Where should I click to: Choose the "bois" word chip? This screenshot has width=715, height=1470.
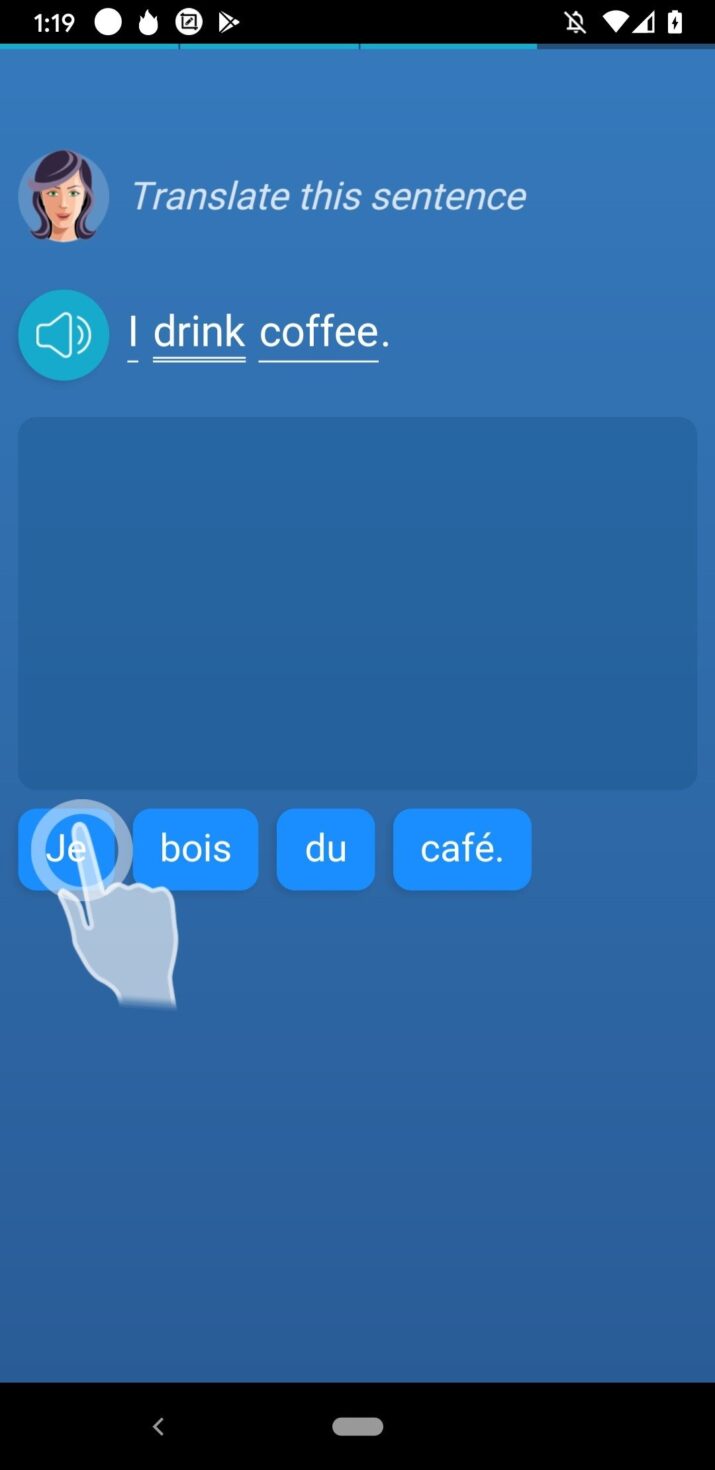196,849
